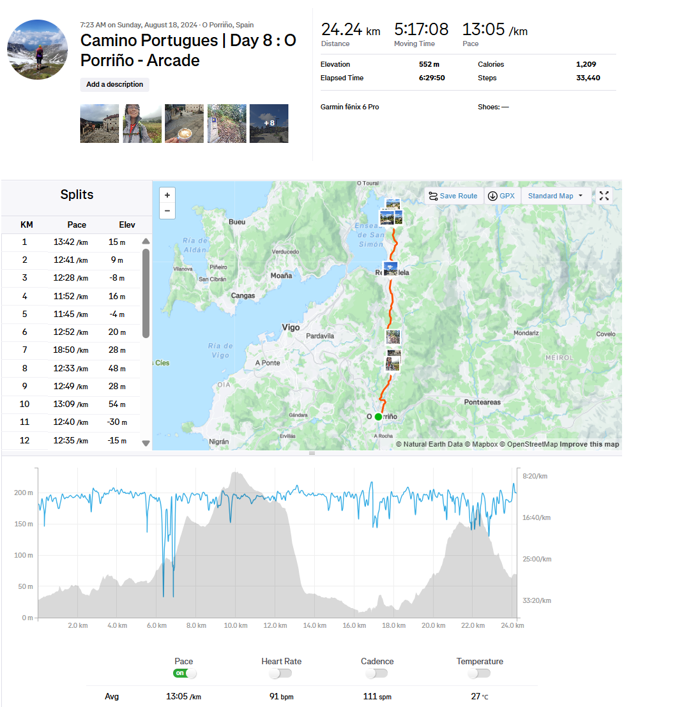Select split row for KM 1
This screenshot has height=711, width=678.
click(x=76, y=242)
